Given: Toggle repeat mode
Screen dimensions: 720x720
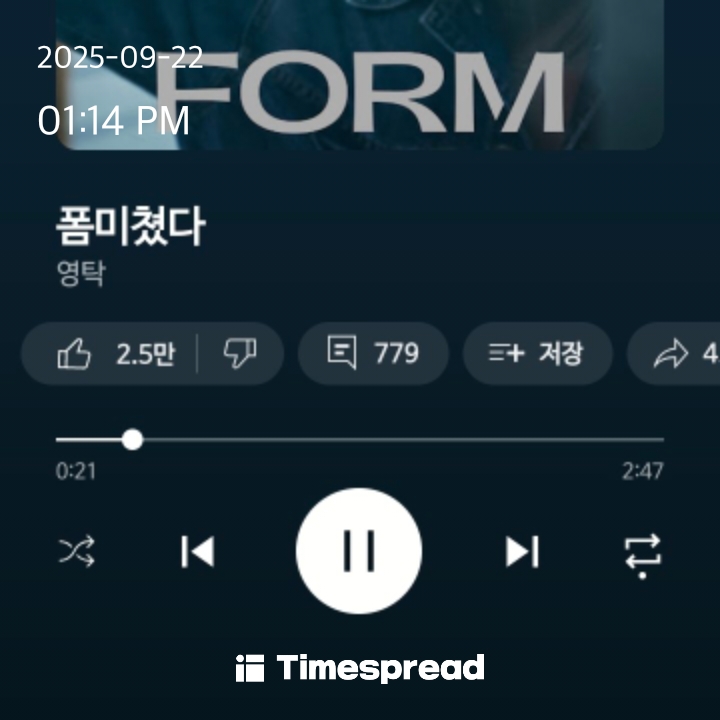Looking at the screenshot, I should [x=642, y=553].
